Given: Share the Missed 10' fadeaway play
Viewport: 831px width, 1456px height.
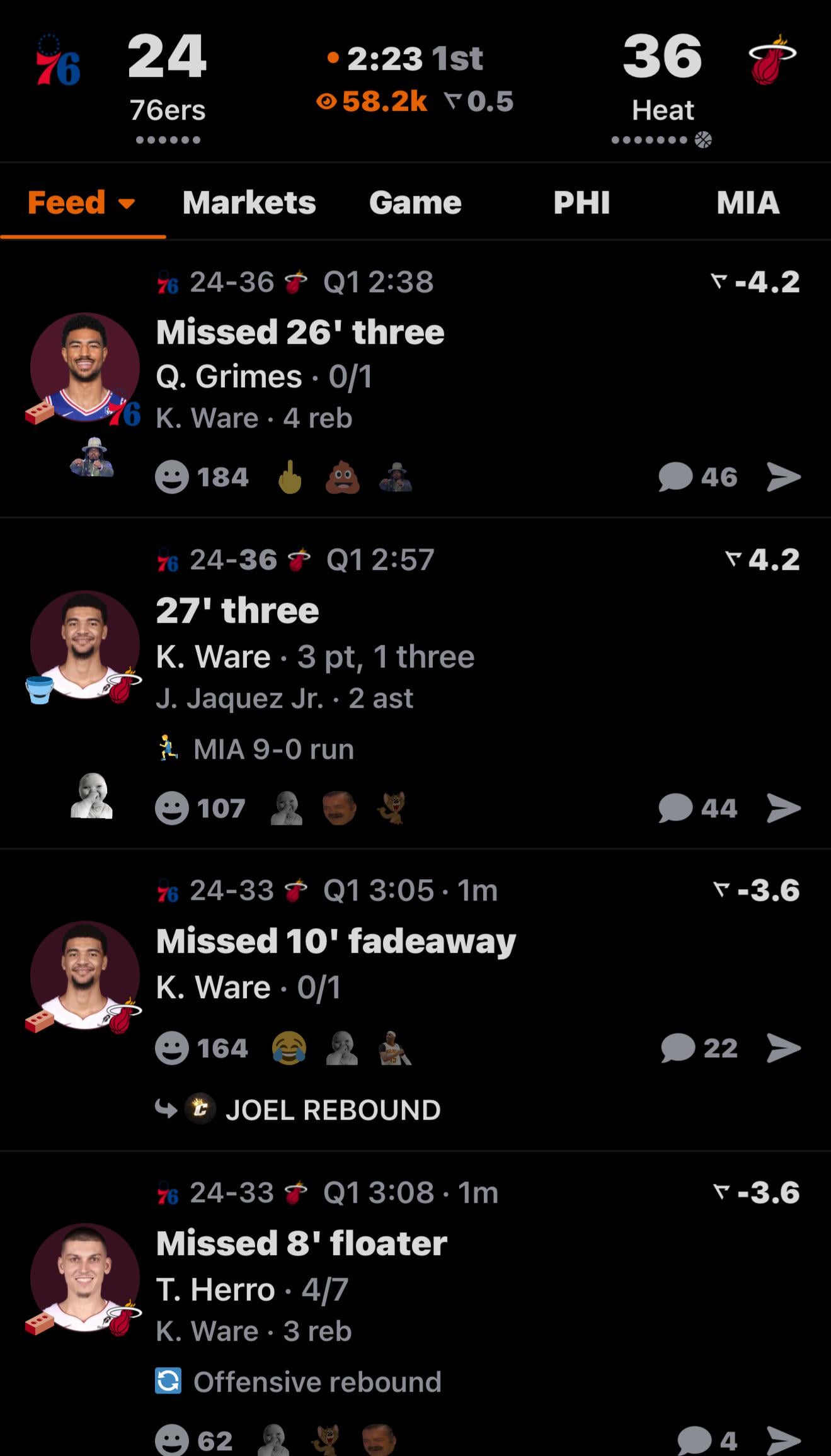Looking at the screenshot, I should tap(784, 1048).
